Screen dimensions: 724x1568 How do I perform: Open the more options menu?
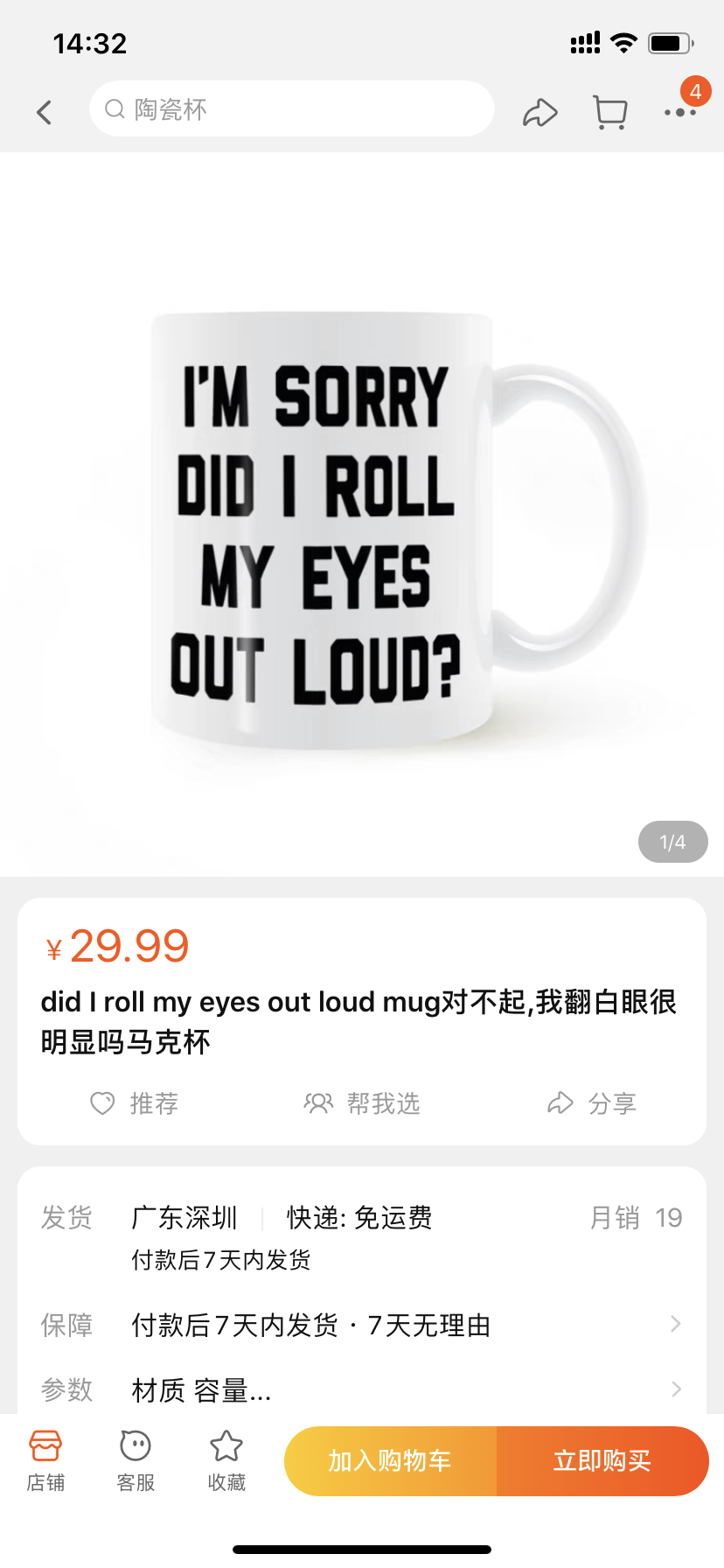[680, 112]
